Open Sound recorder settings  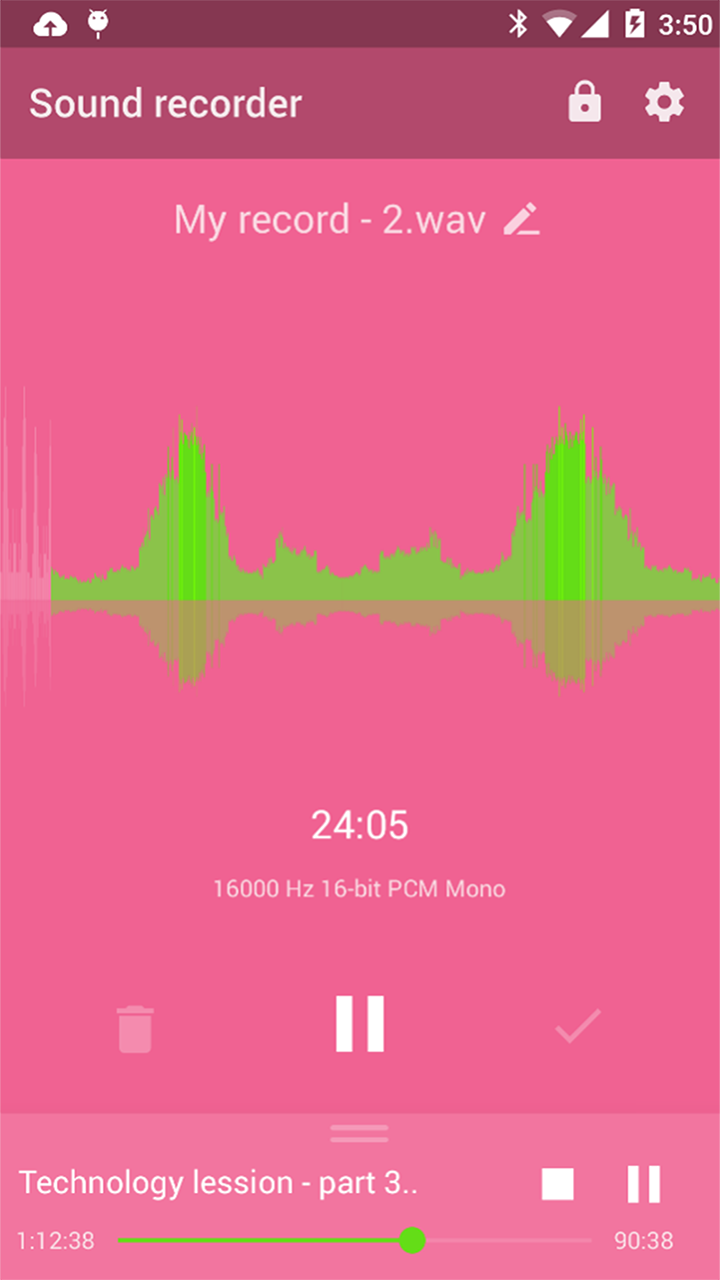[664, 102]
